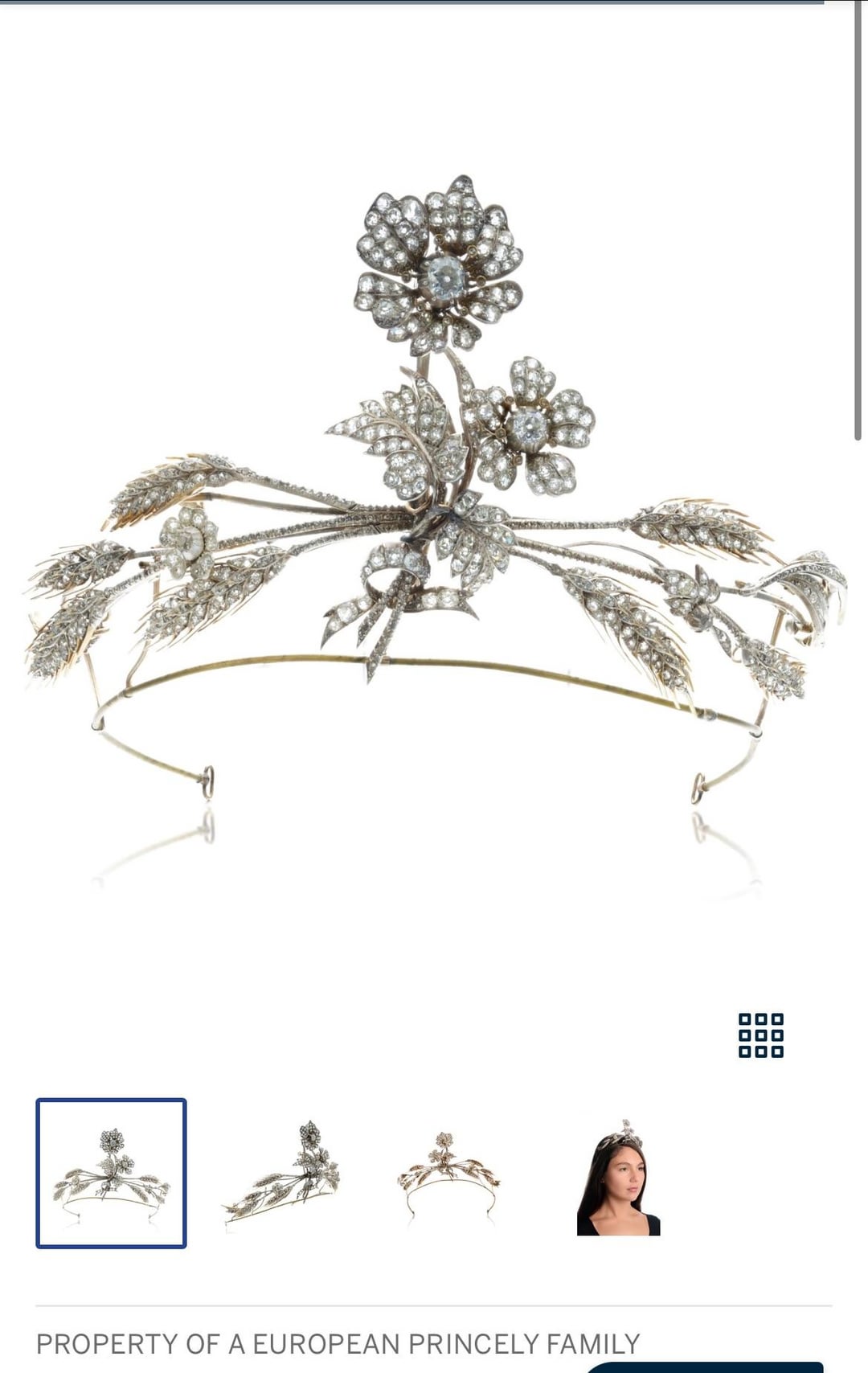The width and height of the screenshot is (868, 1373).
Task: Open the main tiara photo full screen
Action: click(x=434, y=498)
